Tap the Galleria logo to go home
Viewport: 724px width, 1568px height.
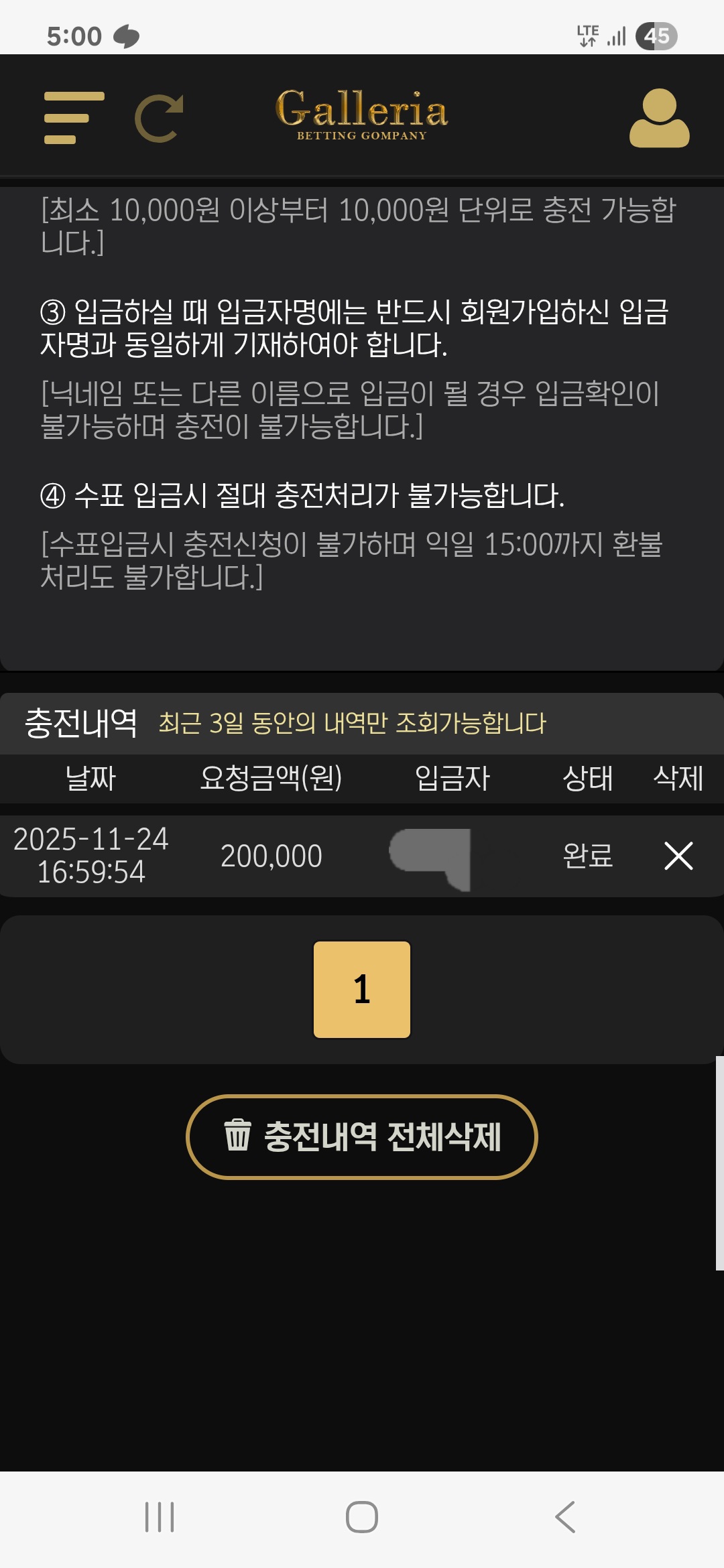(361, 114)
